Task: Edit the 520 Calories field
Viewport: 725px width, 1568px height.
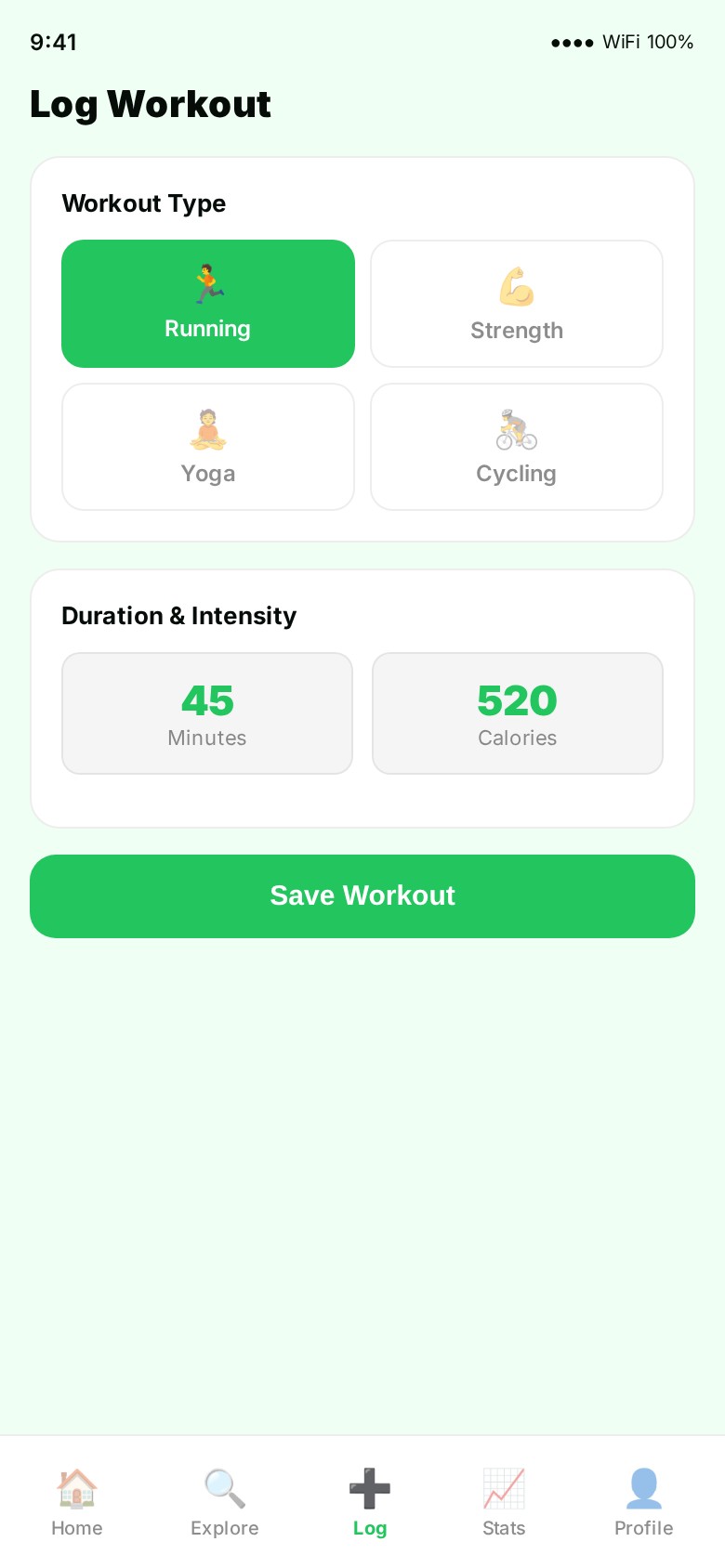Action: 518,713
